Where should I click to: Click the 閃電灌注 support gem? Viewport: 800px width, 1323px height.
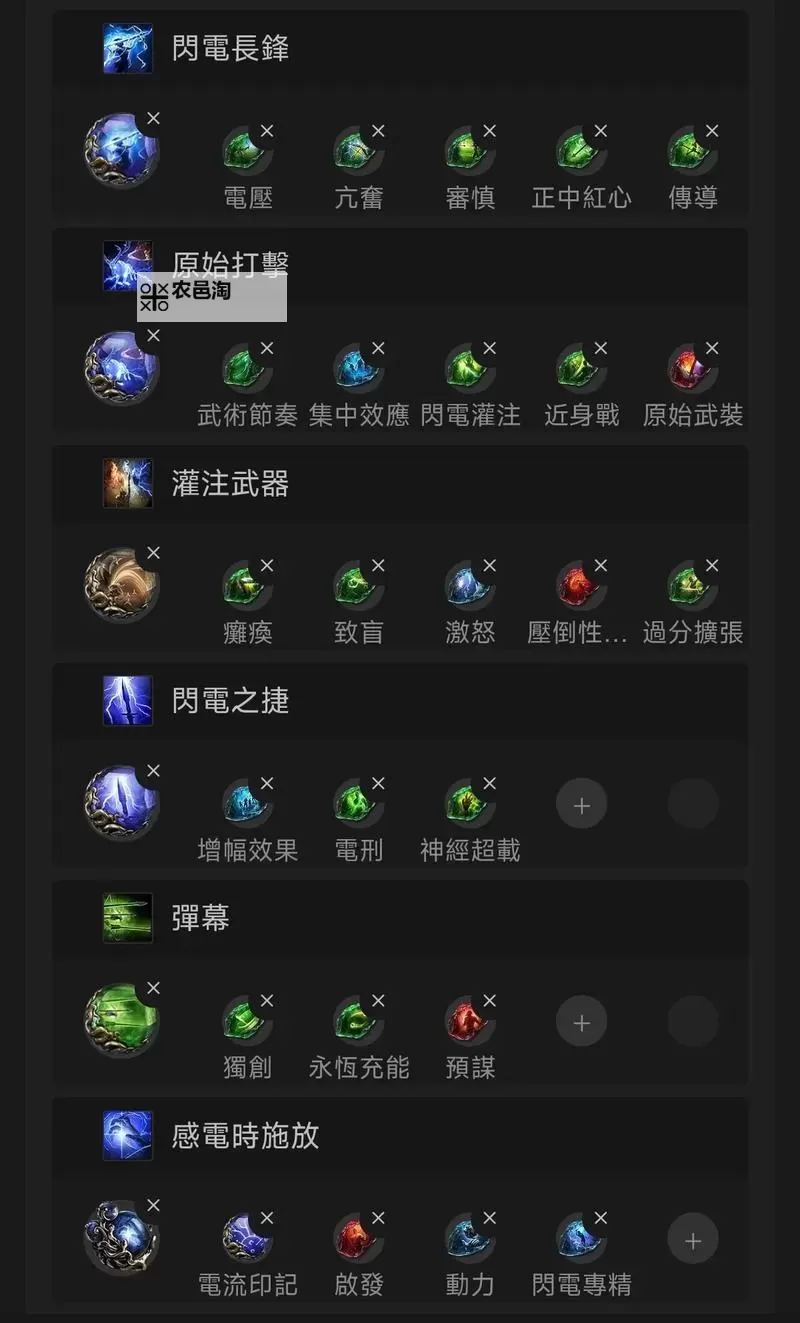pos(469,372)
